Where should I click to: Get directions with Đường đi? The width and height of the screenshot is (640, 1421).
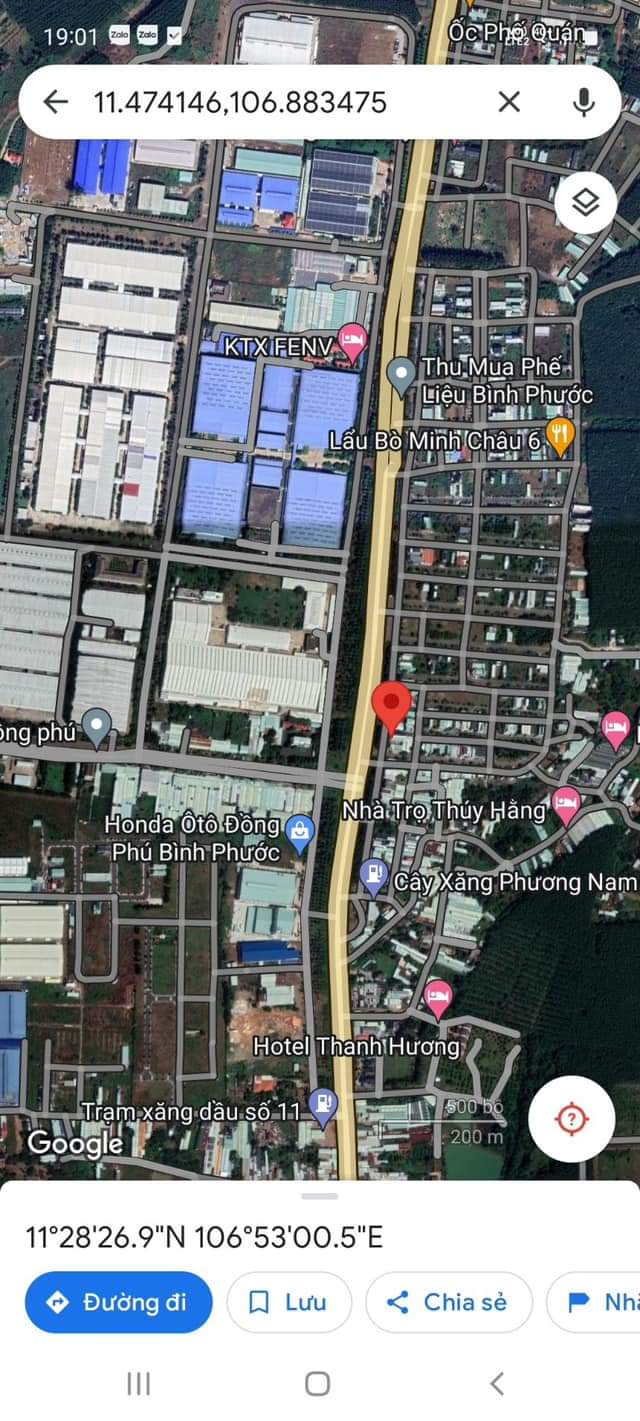tap(118, 1302)
